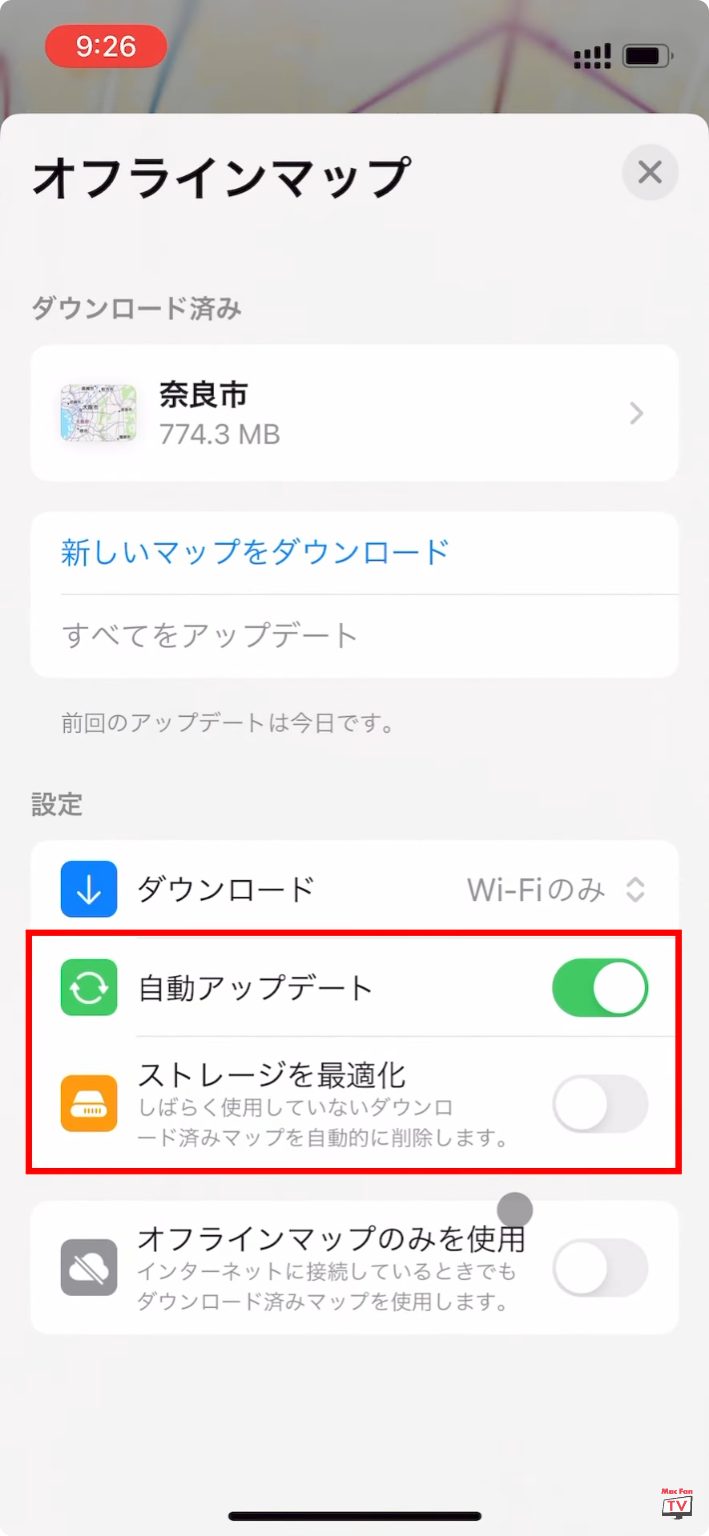Viewport: 709px width, 1536px height.
Task: Turn off 自動アップデート
Action: pos(600,988)
